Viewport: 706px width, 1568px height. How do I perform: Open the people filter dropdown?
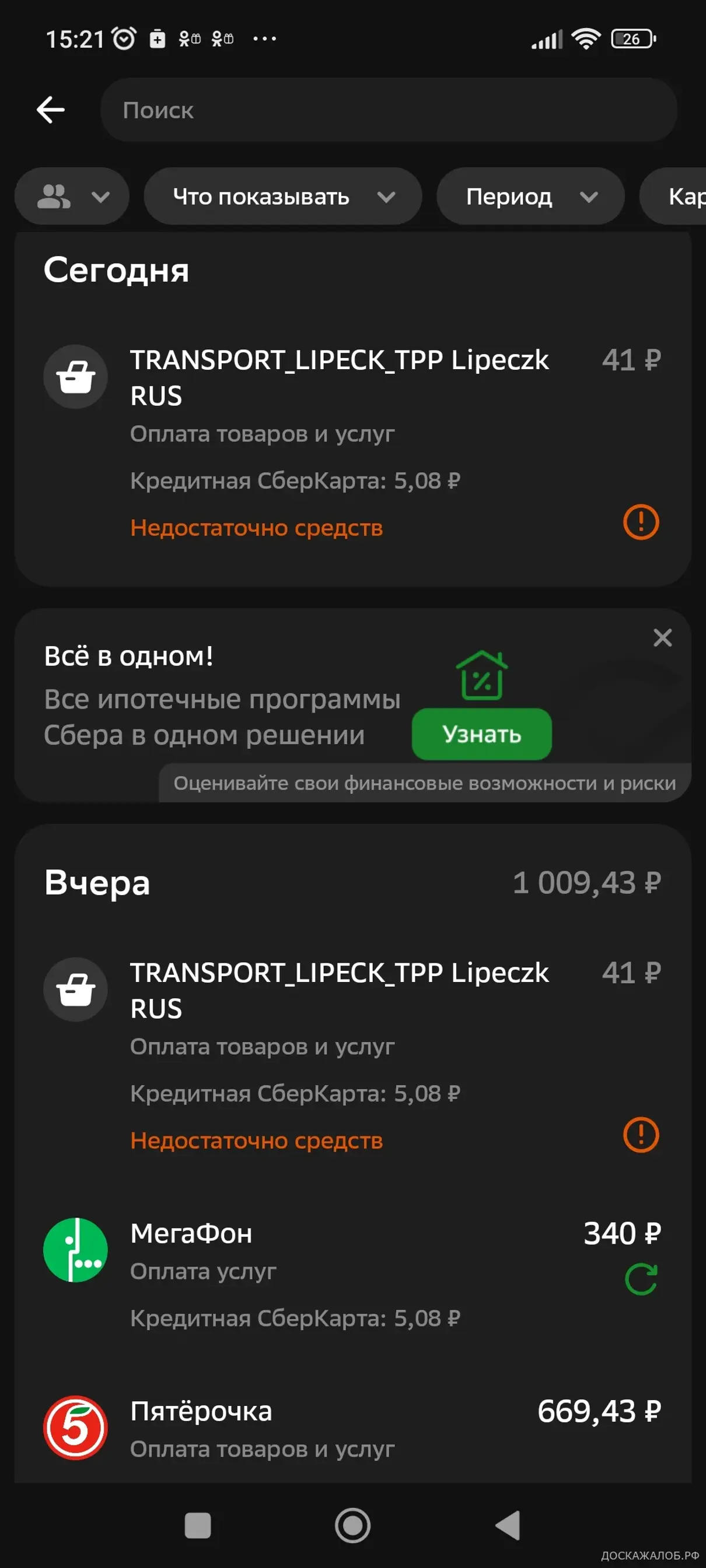72,197
